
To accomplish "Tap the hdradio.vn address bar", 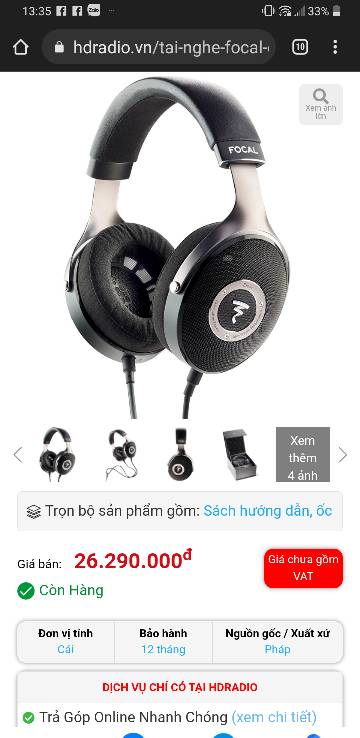I will click(159, 47).
